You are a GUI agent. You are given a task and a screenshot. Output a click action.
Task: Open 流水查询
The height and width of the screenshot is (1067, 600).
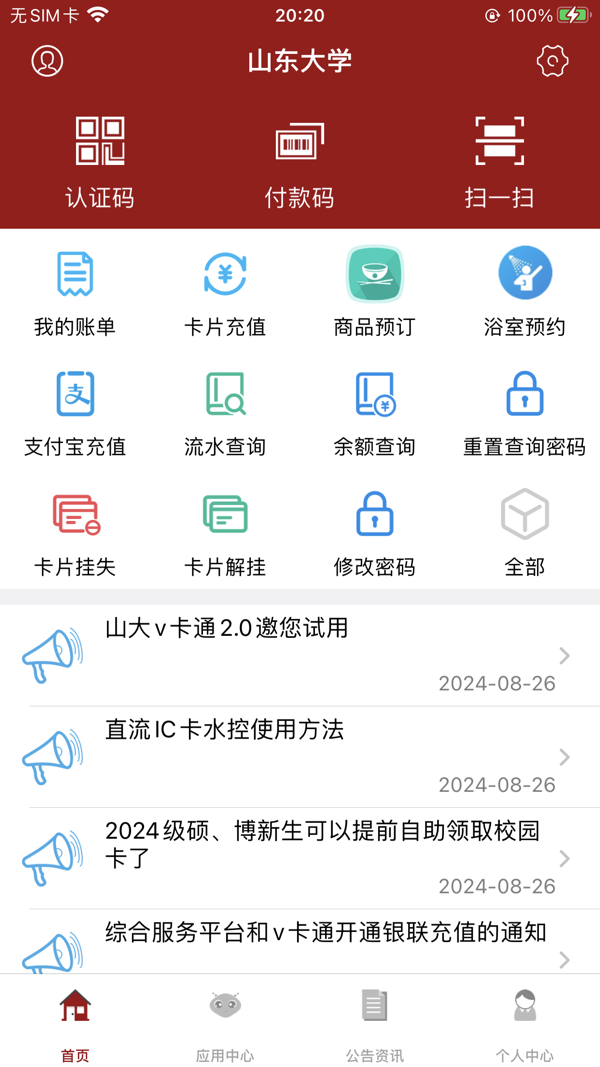click(225, 412)
